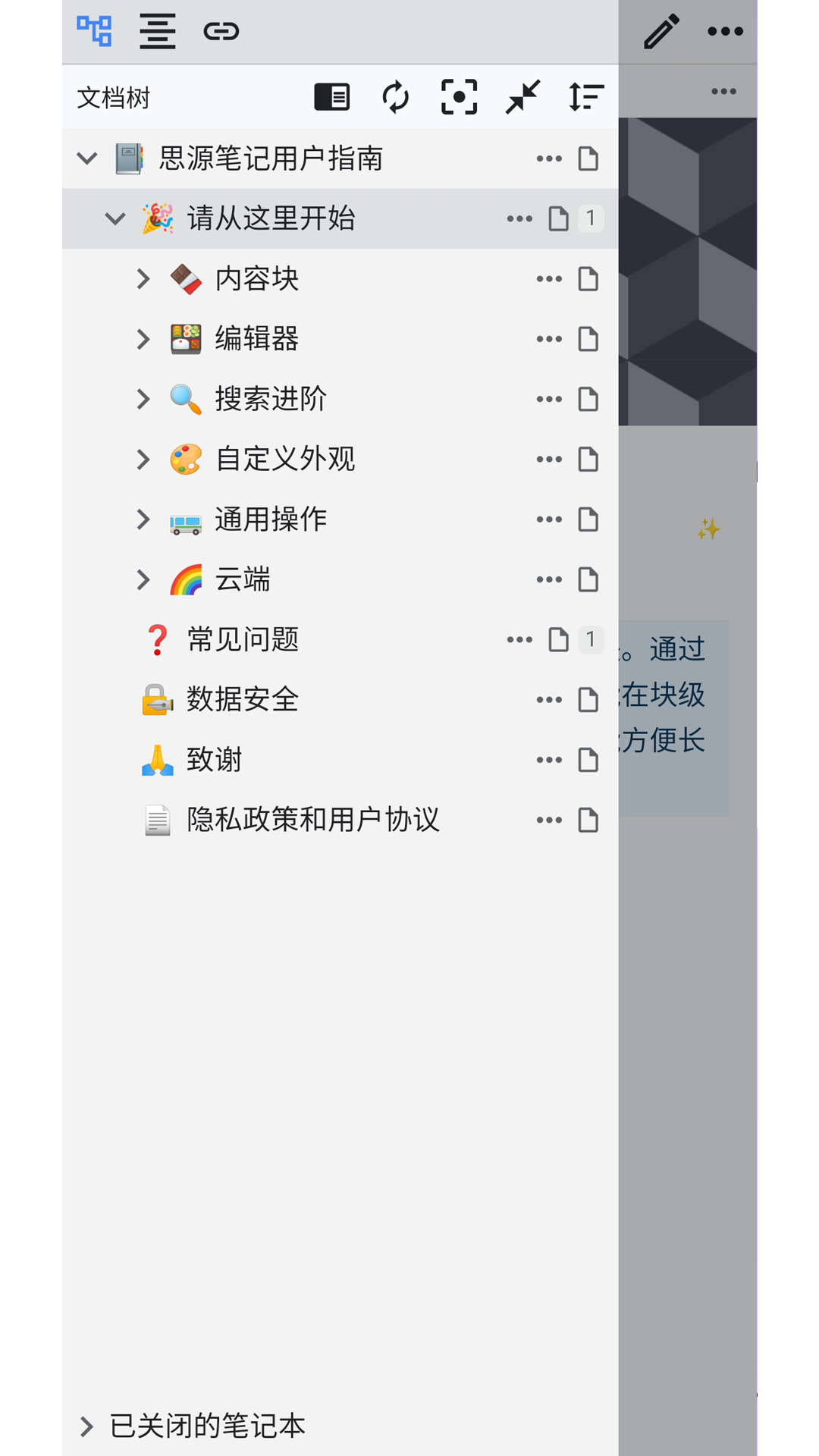The image size is (819, 1456).
Task: Collapse the 思源笔记用户指南 notebook
Action: pyautogui.click(x=87, y=158)
